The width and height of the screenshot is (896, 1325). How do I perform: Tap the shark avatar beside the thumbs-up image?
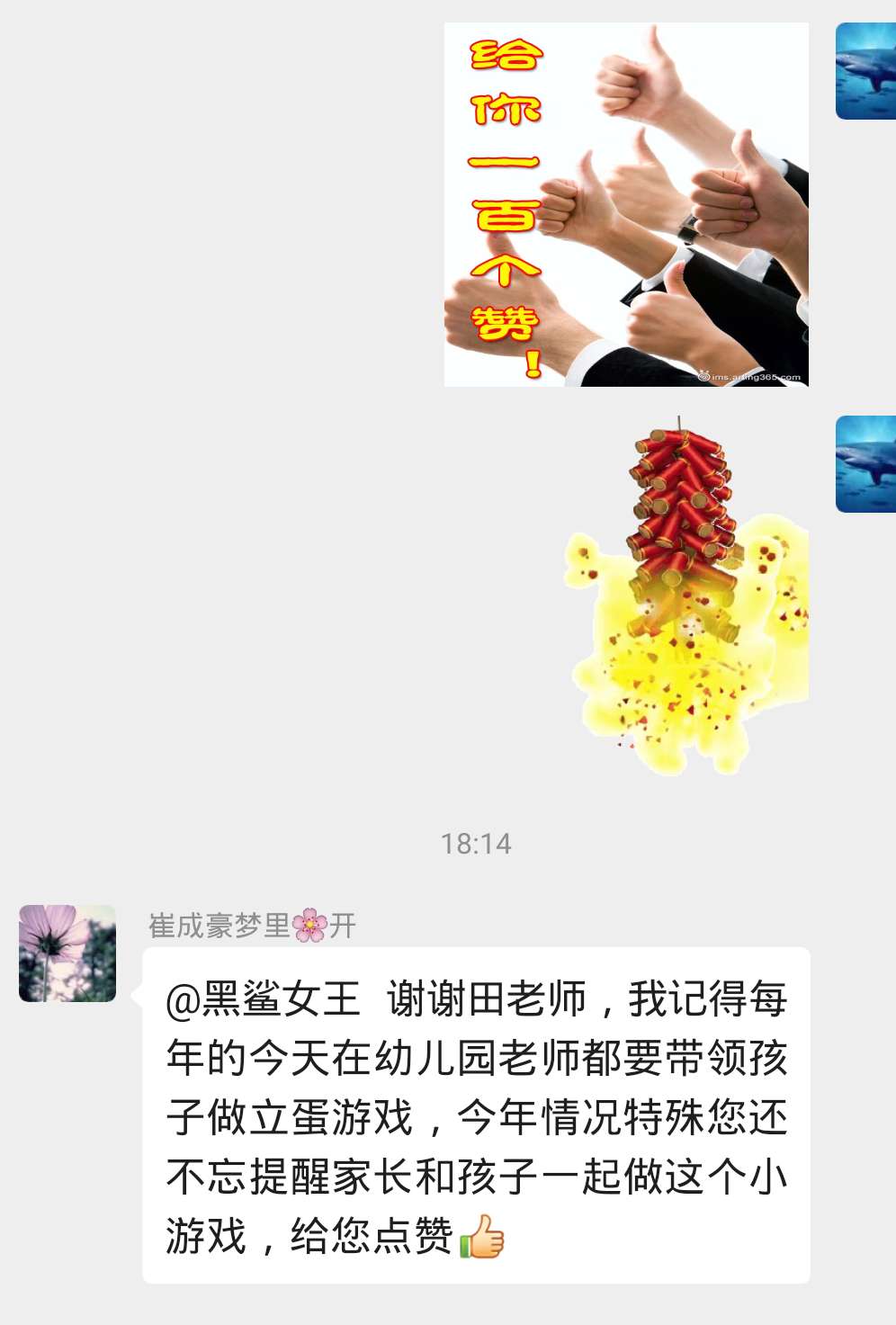865,71
